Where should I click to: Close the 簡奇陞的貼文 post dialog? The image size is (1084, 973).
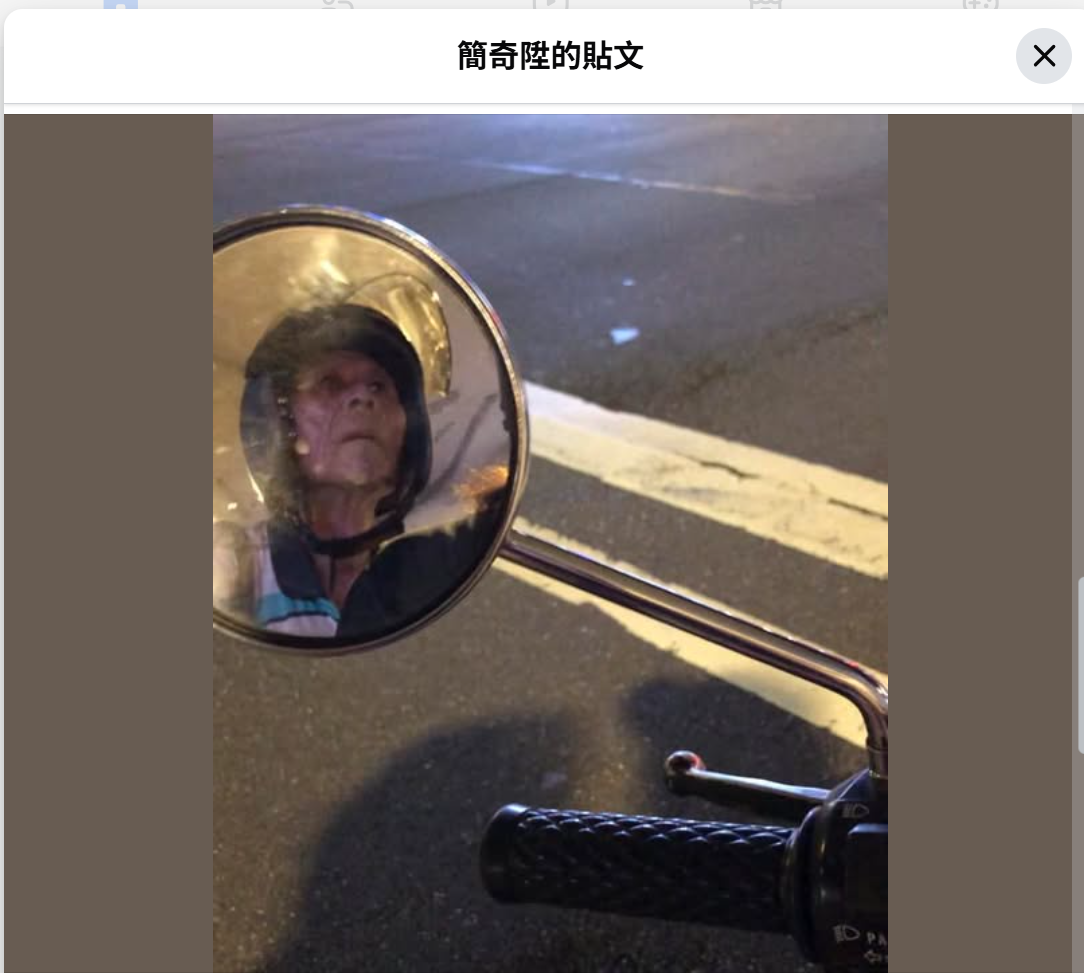click(1043, 56)
